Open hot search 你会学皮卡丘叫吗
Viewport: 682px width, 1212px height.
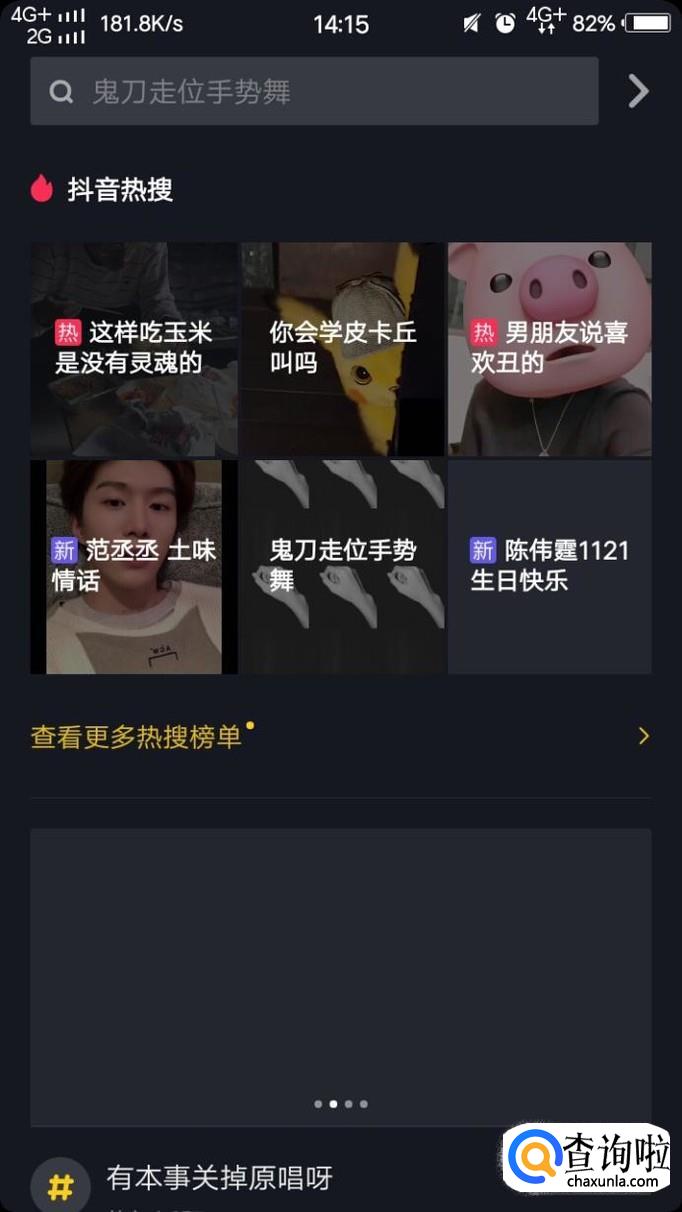coord(342,348)
